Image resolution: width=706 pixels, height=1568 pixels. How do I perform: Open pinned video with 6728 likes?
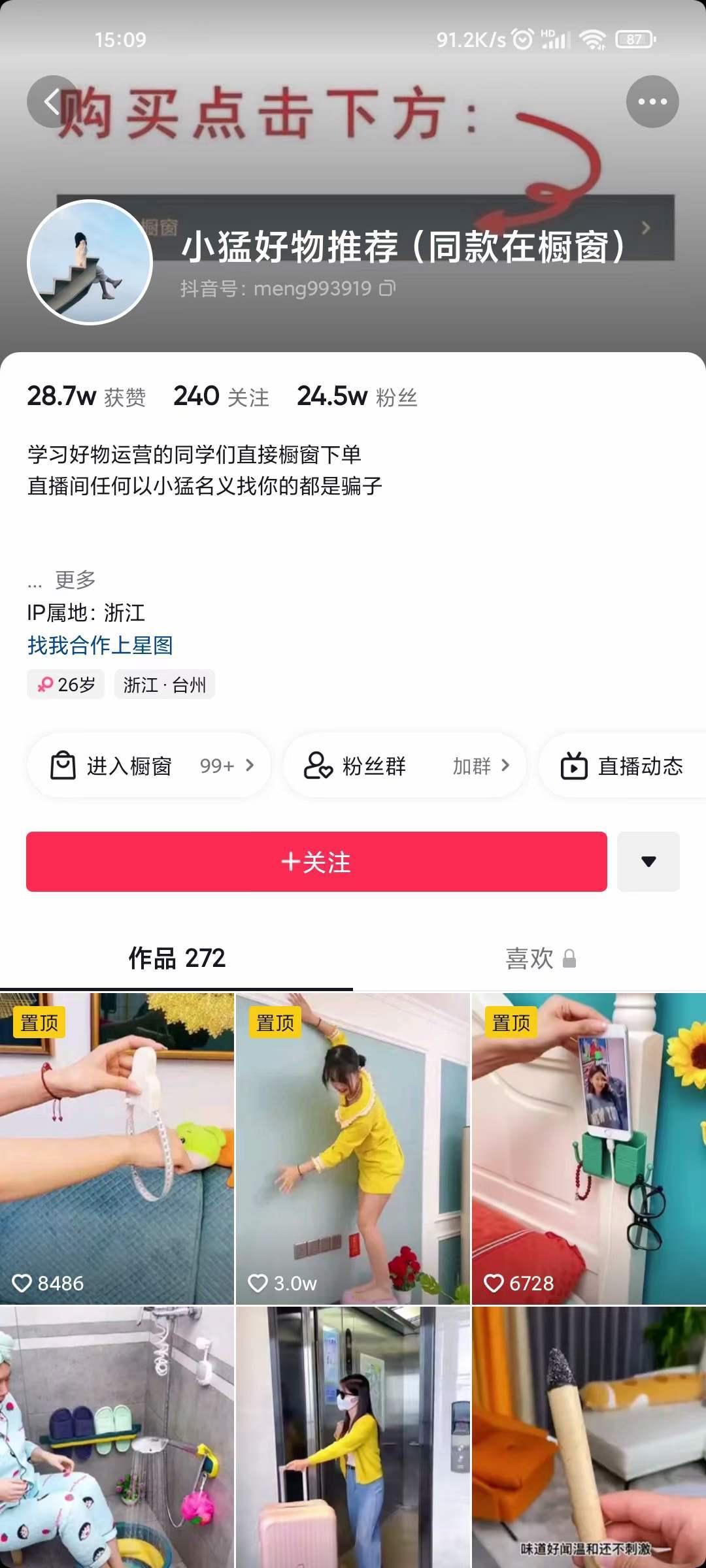click(588, 1148)
